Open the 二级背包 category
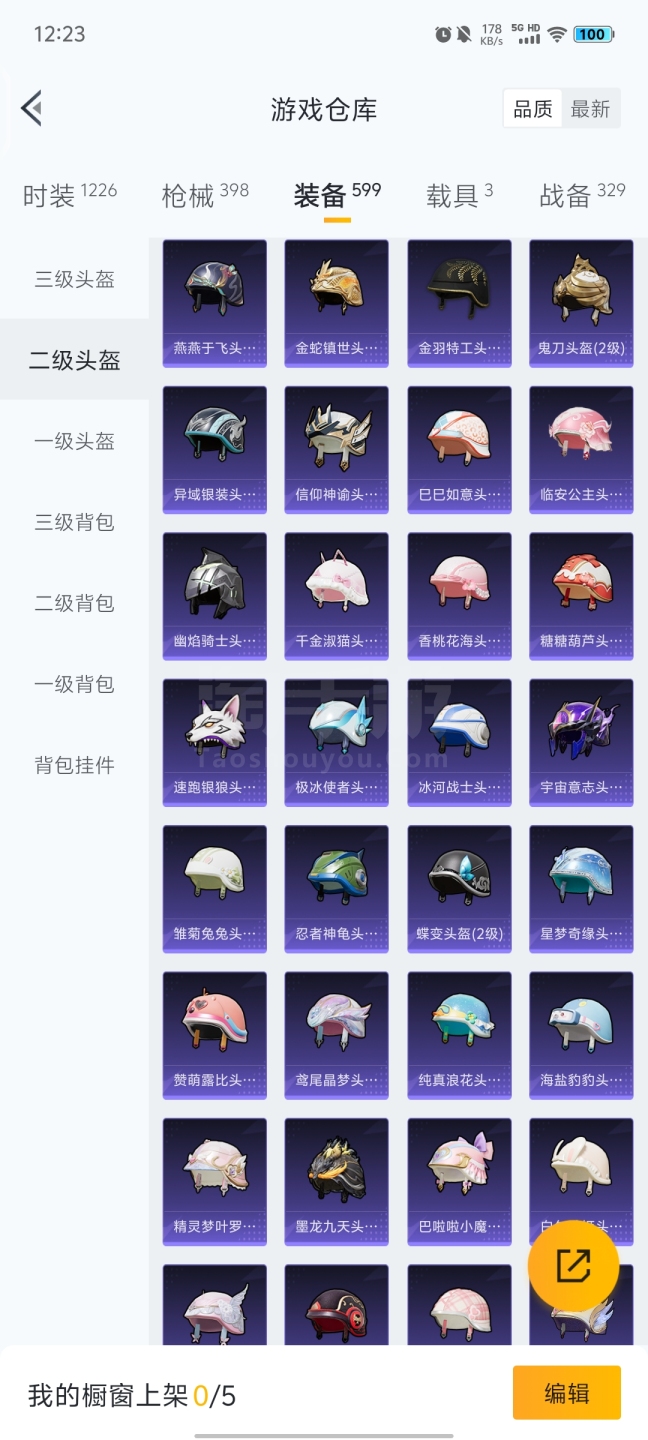The image size is (648, 1440). [75, 603]
